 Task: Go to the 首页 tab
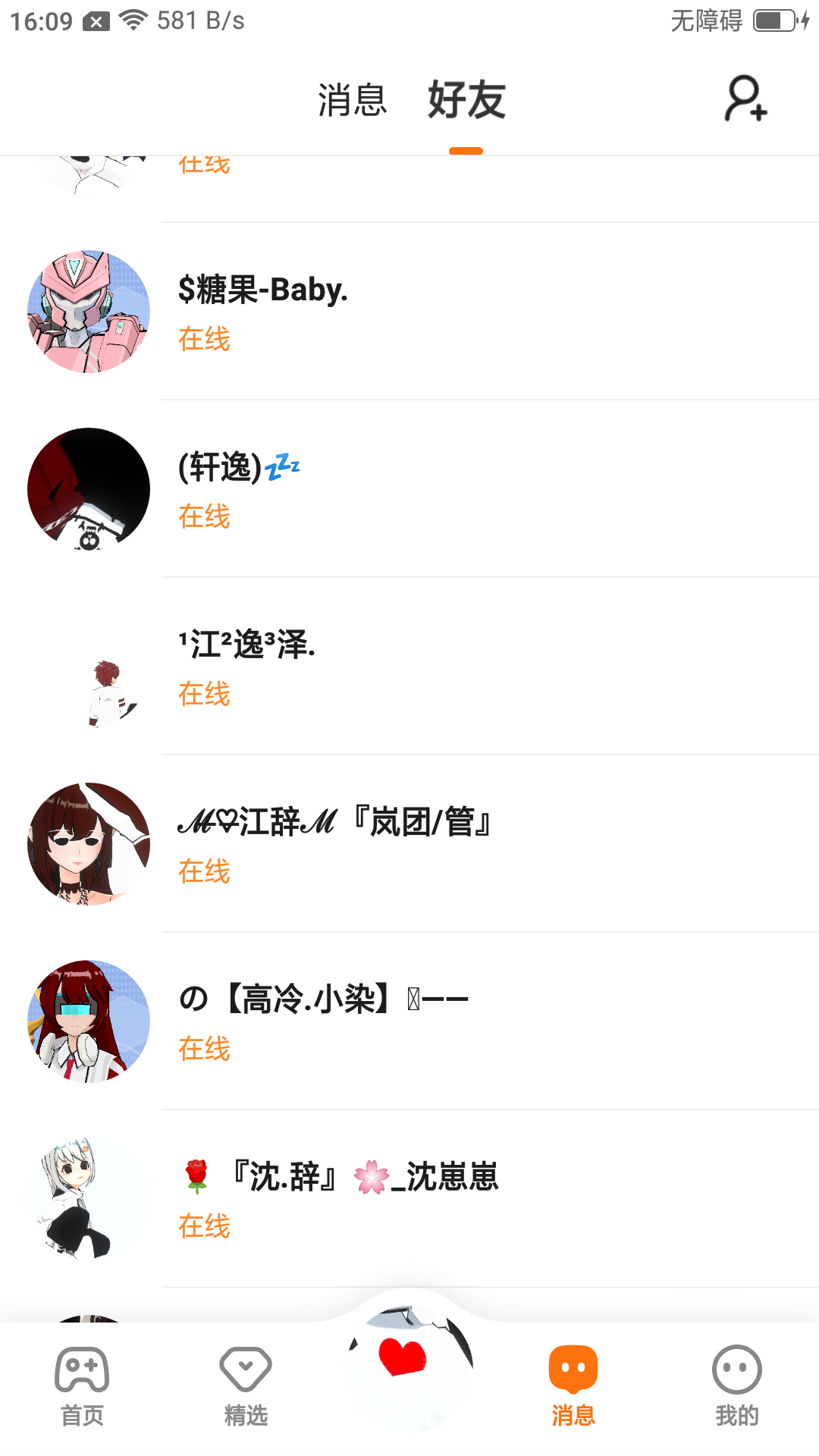point(82,1387)
